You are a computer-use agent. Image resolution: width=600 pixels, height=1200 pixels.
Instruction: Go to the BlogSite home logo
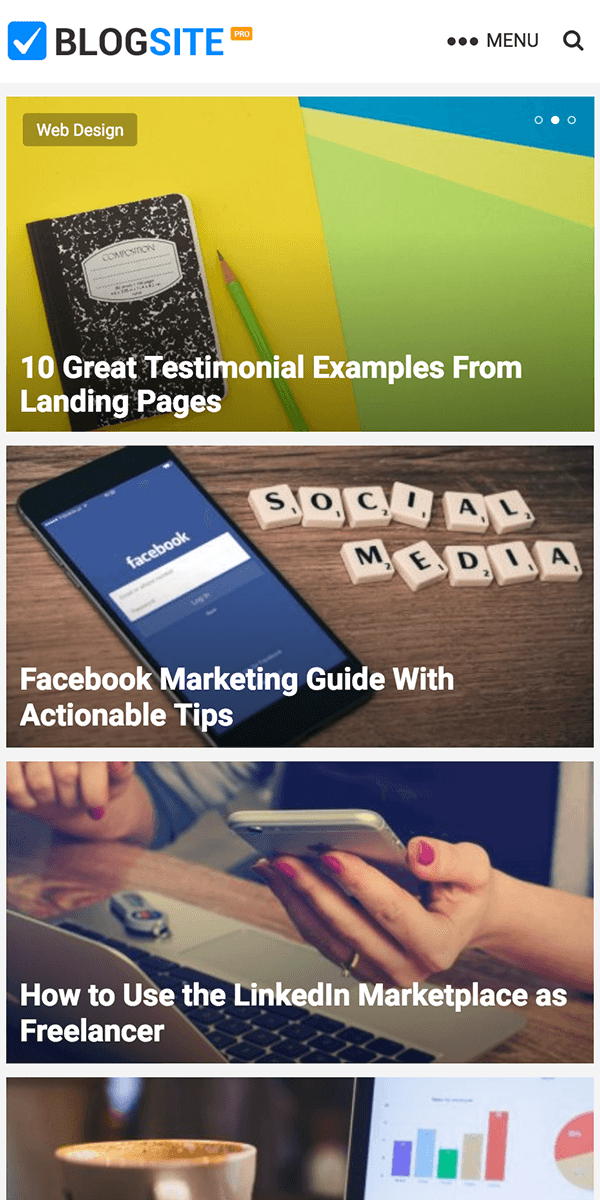[x=130, y=41]
